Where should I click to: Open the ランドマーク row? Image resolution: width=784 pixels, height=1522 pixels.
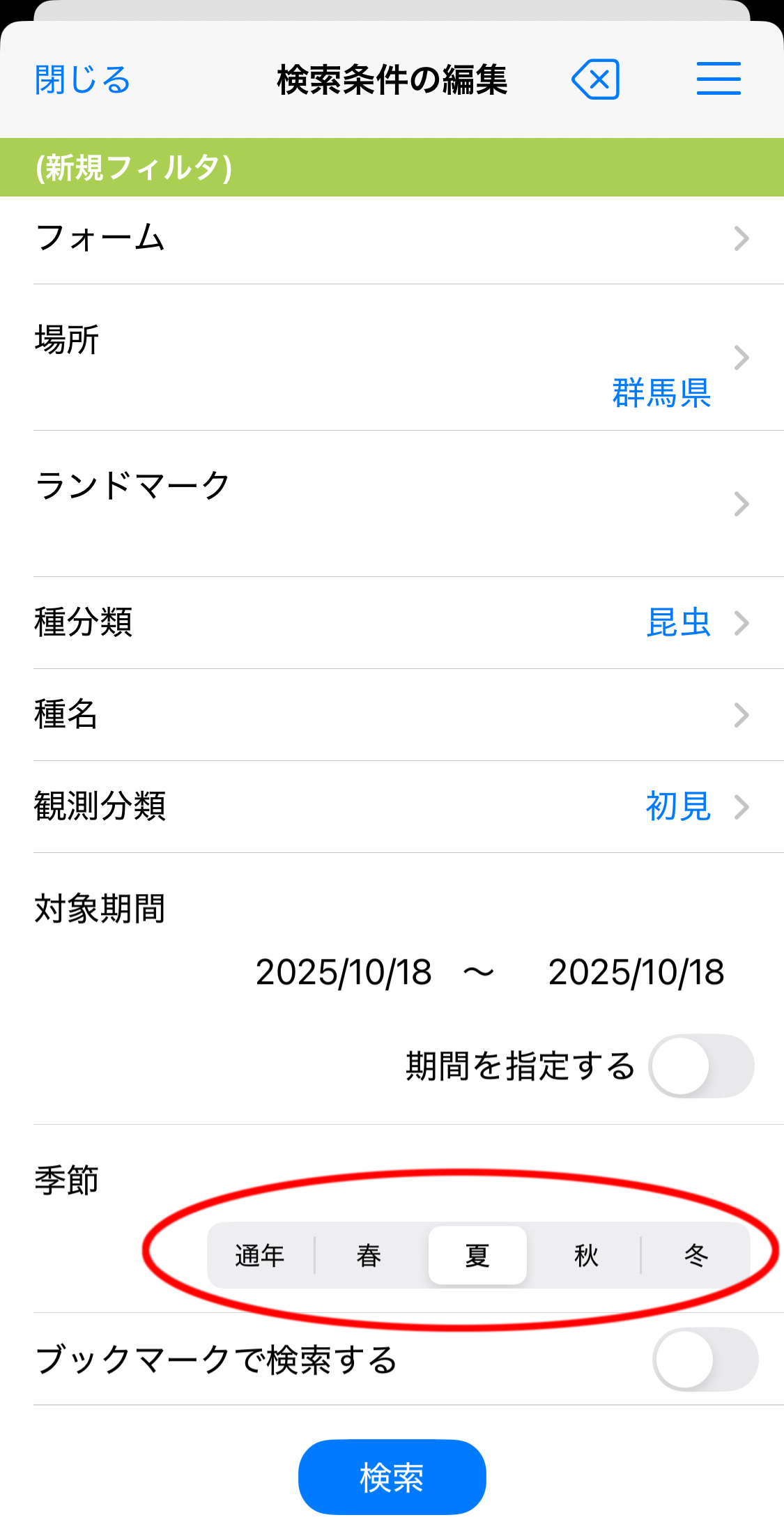(x=392, y=503)
